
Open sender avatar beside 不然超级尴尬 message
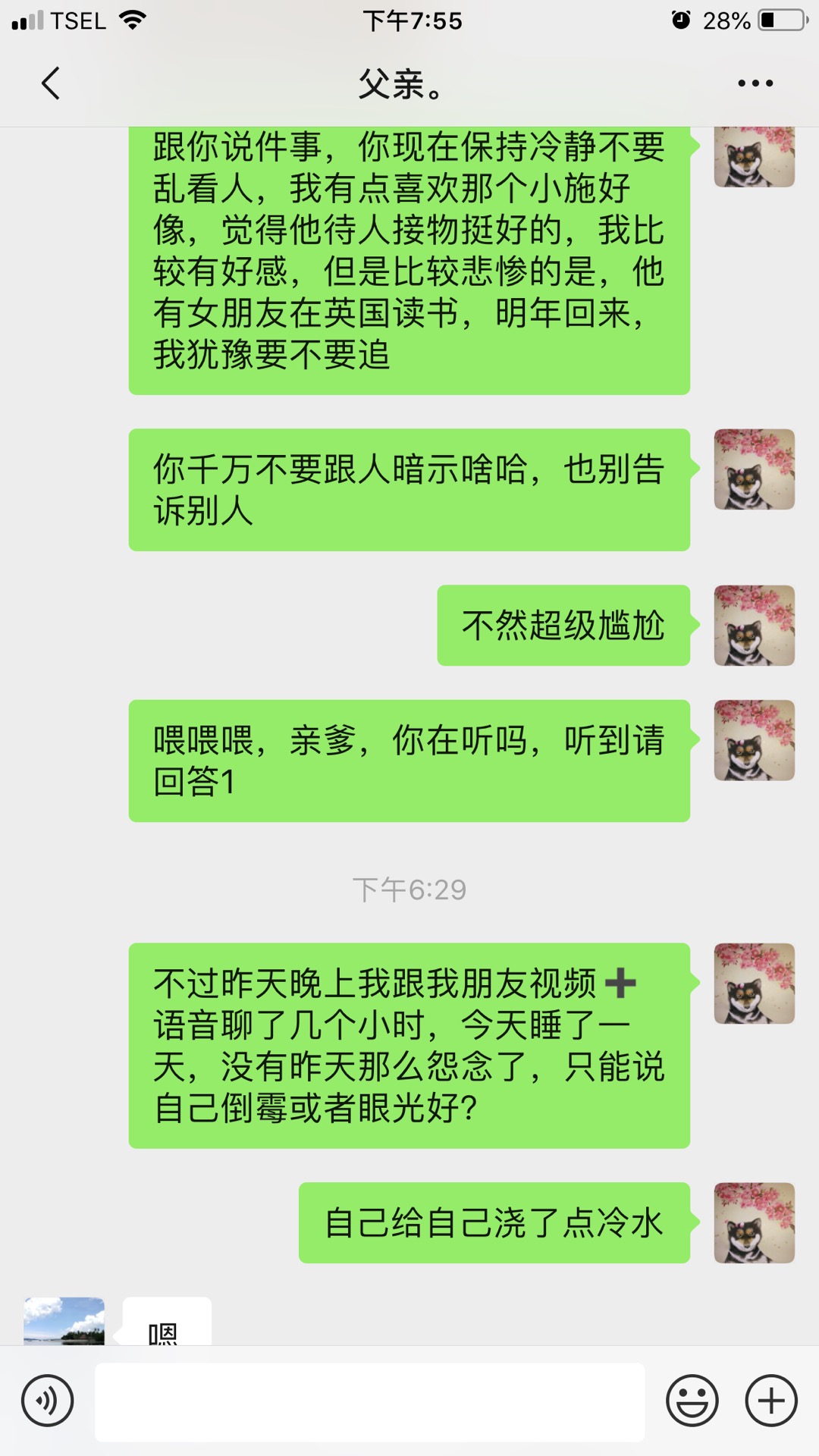[x=754, y=626]
